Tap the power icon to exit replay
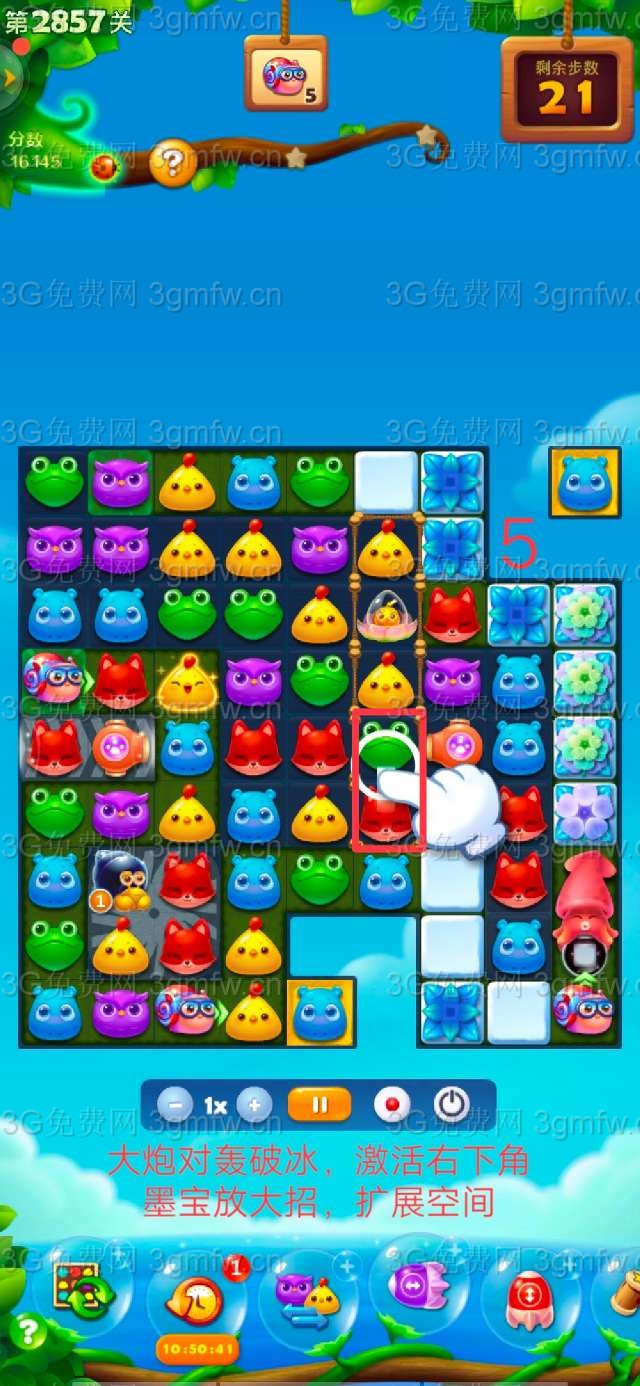This screenshot has height=1386, width=640. [452, 1105]
